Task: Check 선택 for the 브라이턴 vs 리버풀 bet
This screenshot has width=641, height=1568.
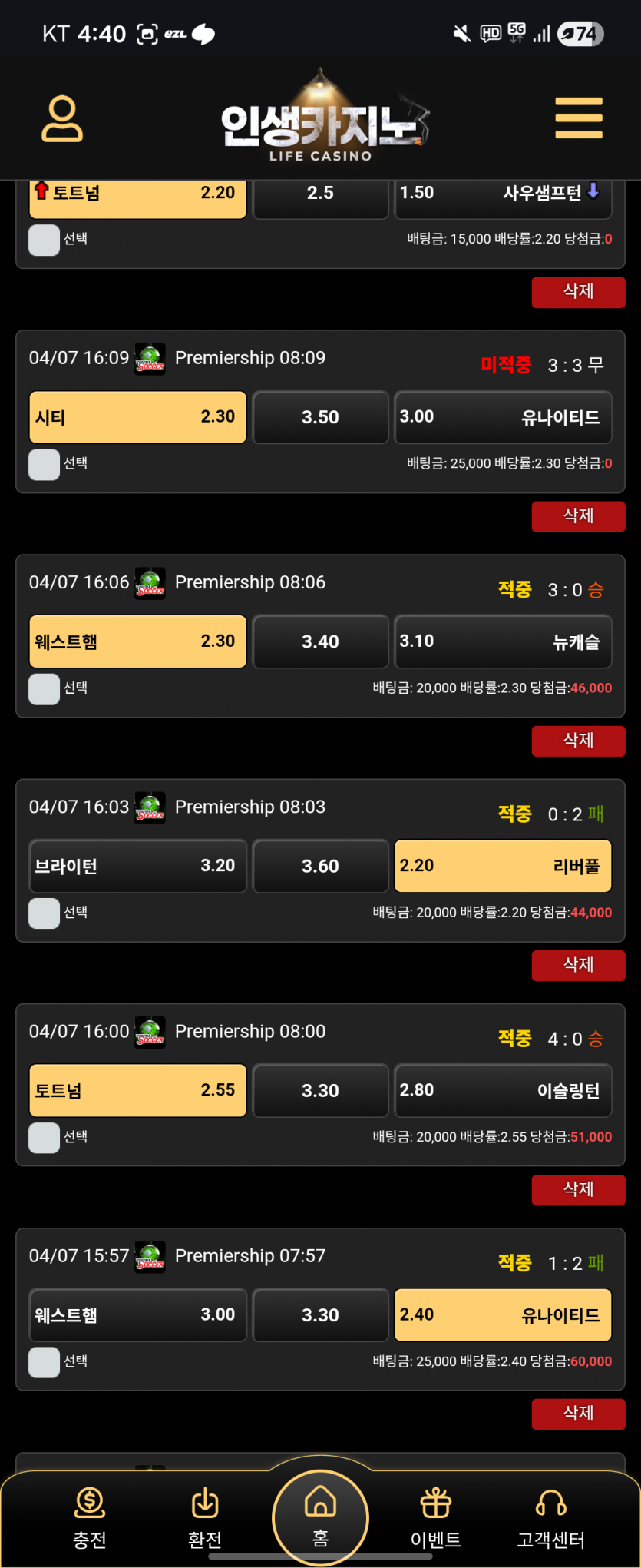Action: [44, 913]
